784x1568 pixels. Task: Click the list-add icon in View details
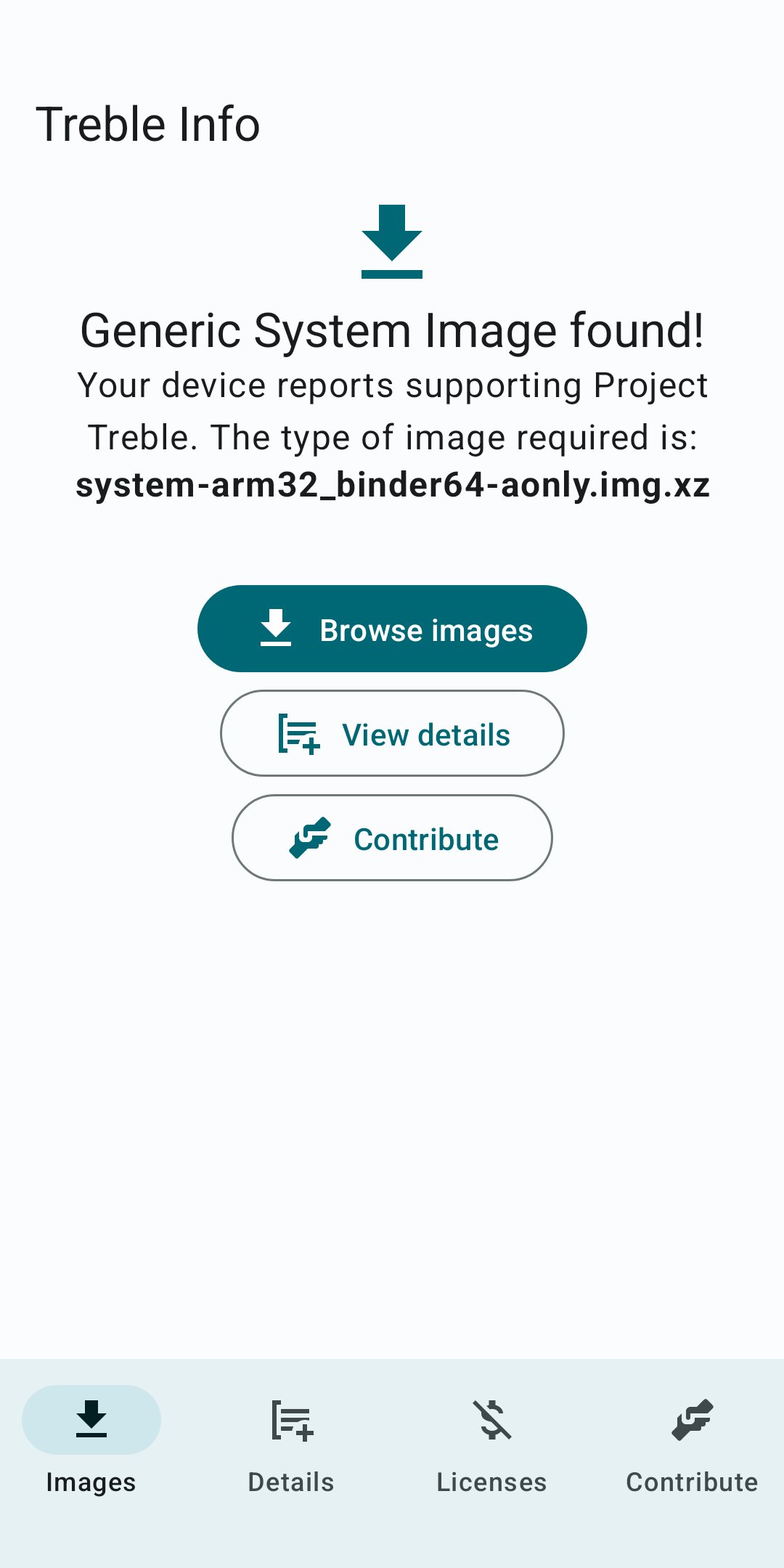point(298,733)
